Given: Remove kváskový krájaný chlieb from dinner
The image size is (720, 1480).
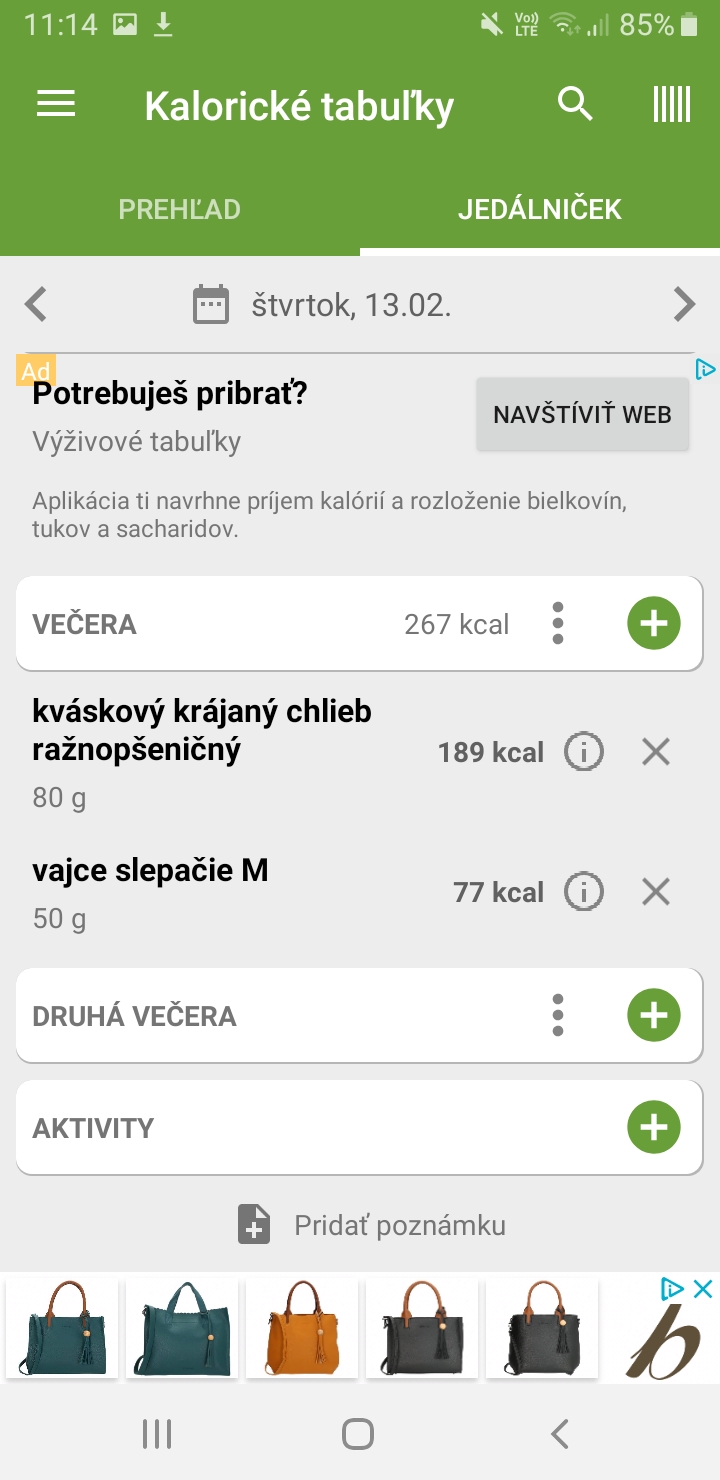Looking at the screenshot, I should point(656,752).
